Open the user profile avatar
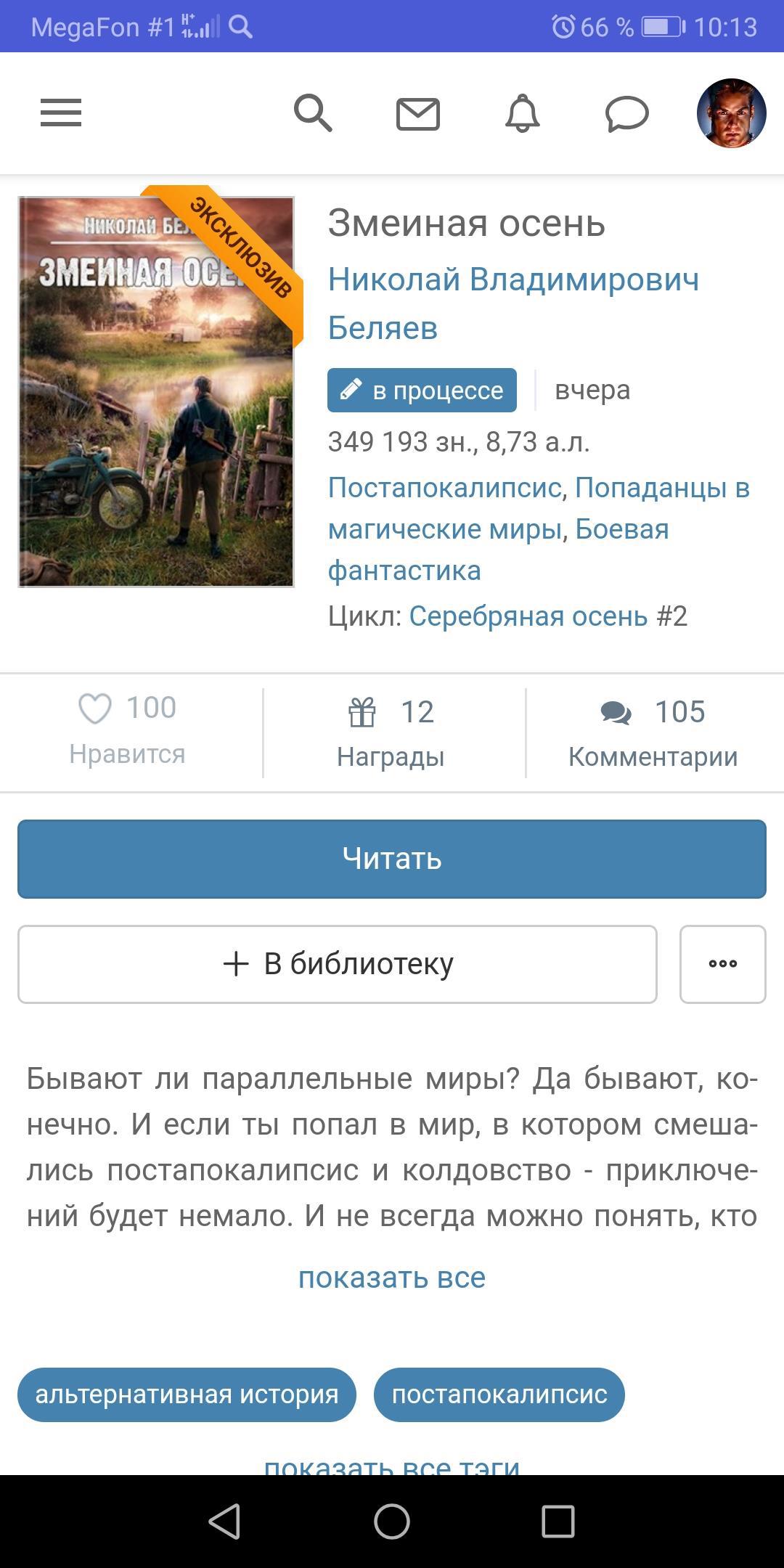This screenshot has width=784, height=1568. coord(731,113)
